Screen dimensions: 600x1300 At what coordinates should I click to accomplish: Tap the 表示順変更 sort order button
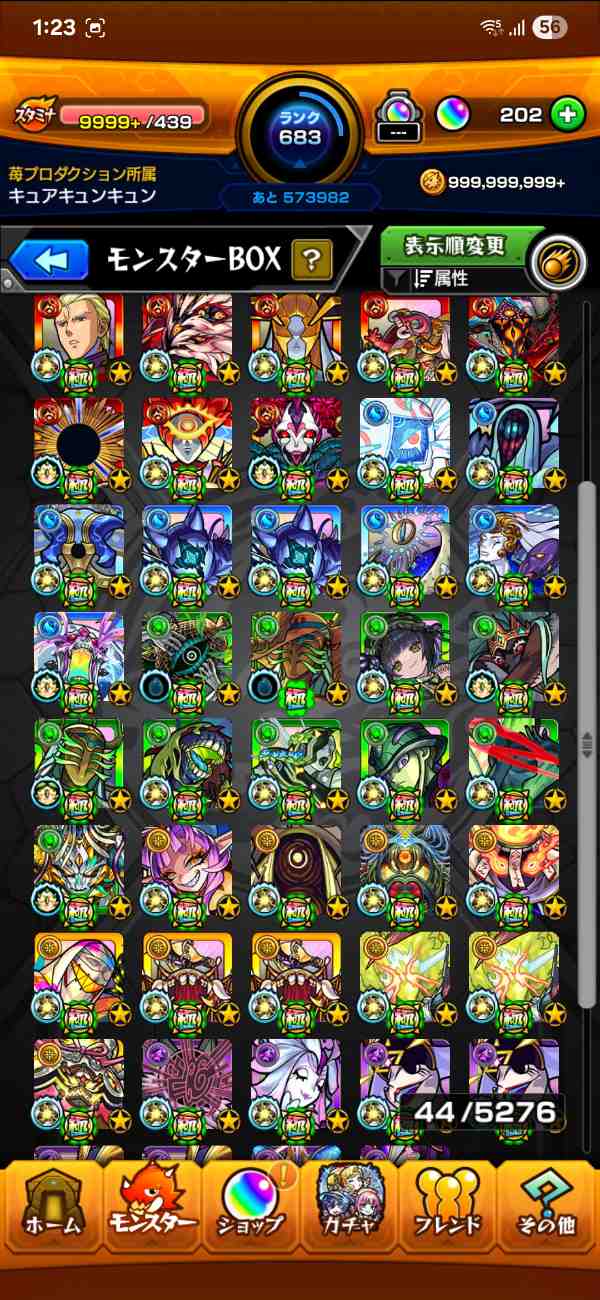[x=455, y=245]
